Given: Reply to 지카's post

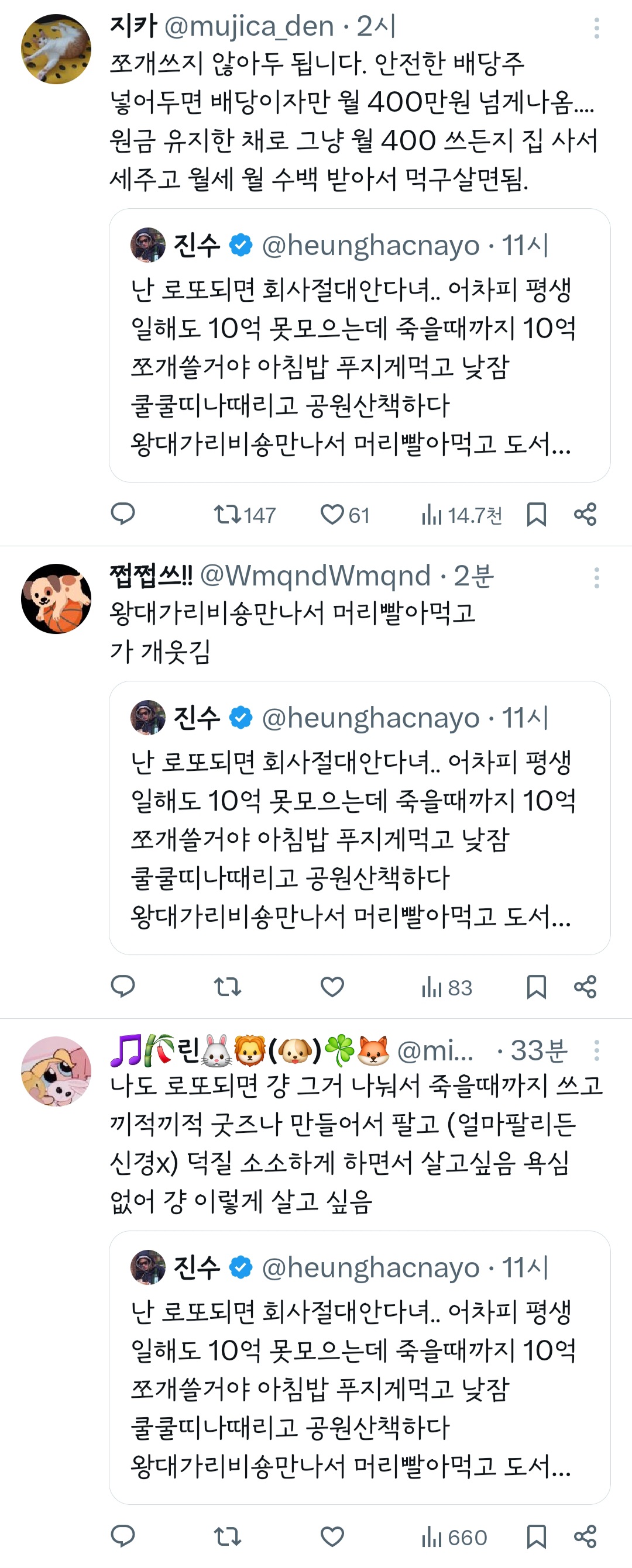Looking at the screenshot, I should pos(123,514).
